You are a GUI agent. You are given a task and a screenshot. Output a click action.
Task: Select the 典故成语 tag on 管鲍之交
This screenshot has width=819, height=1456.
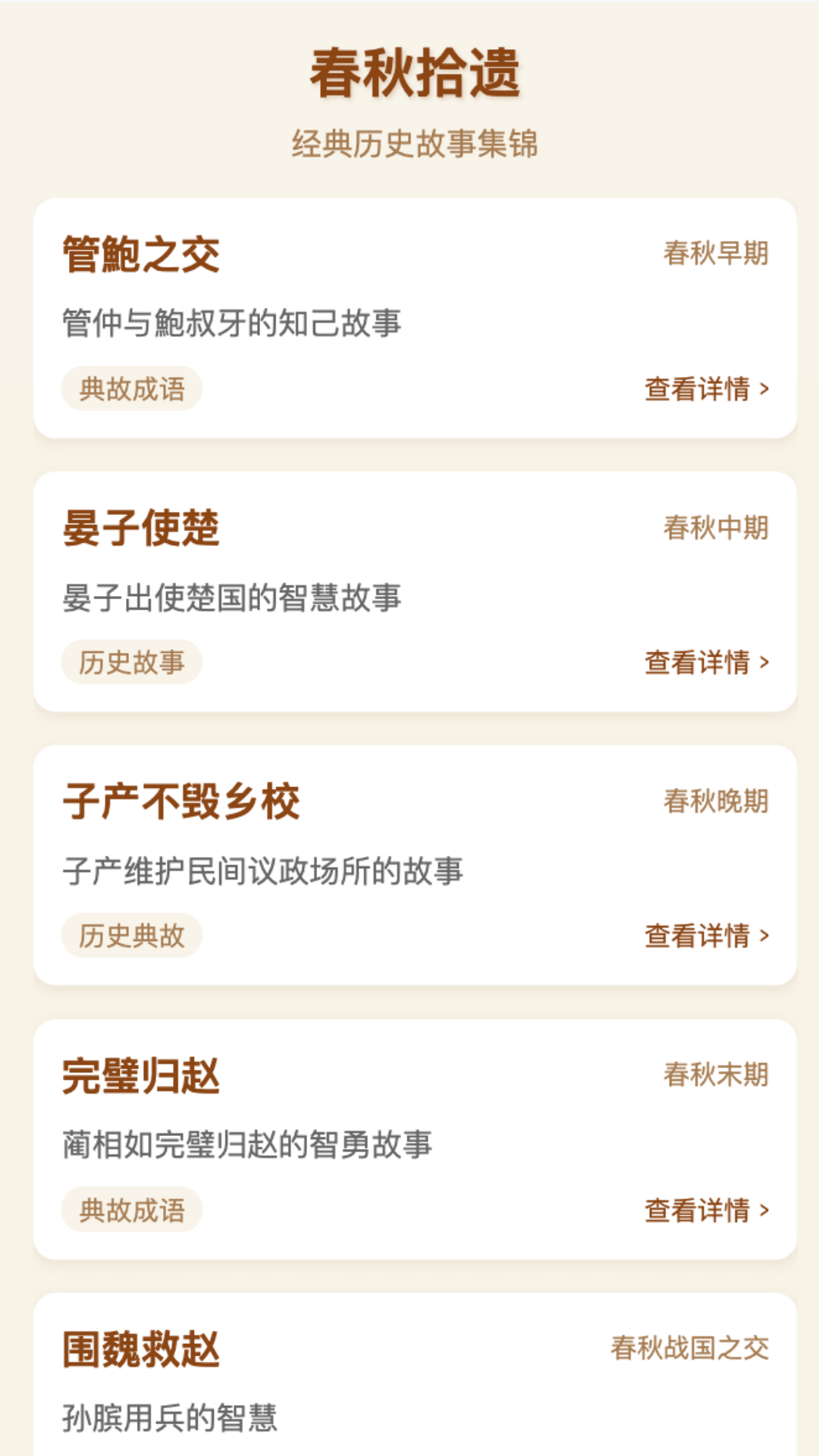coord(131,388)
